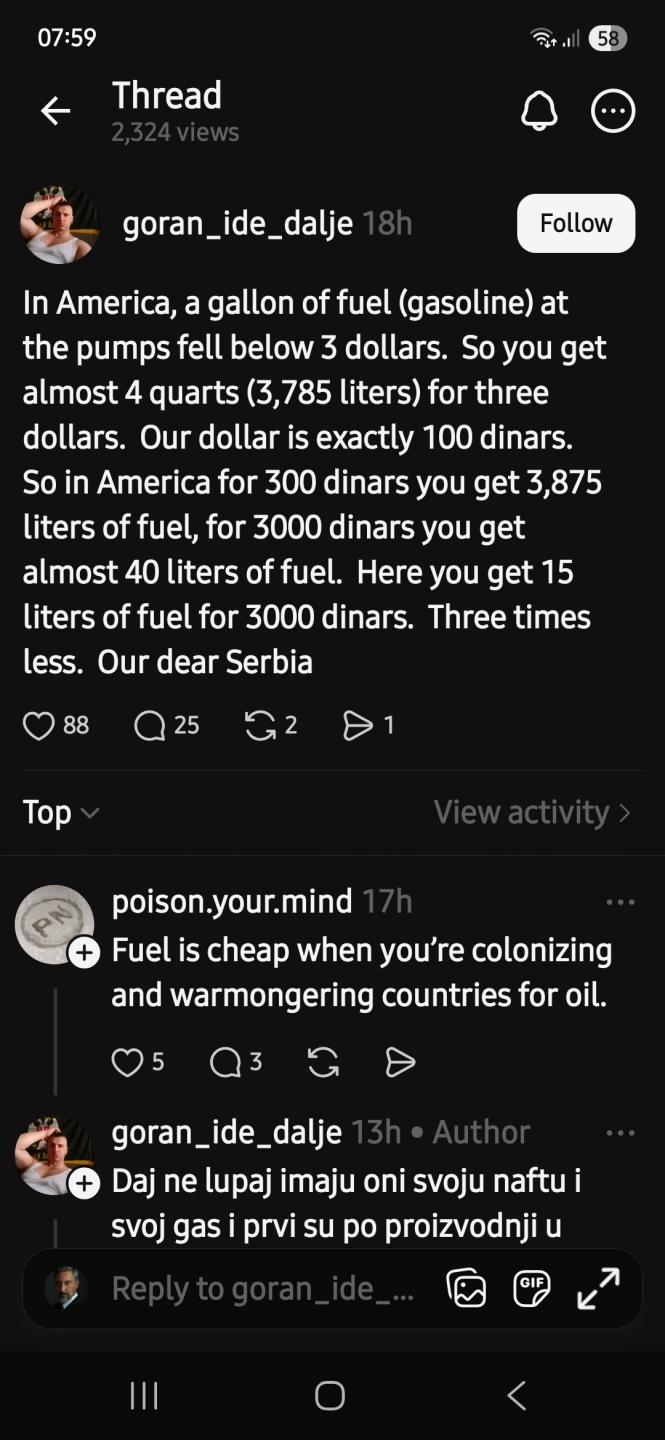Repost goran_ide_dalje's main post
The height and width of the screenshot is (1440, 665).
(x=260, y=725)
